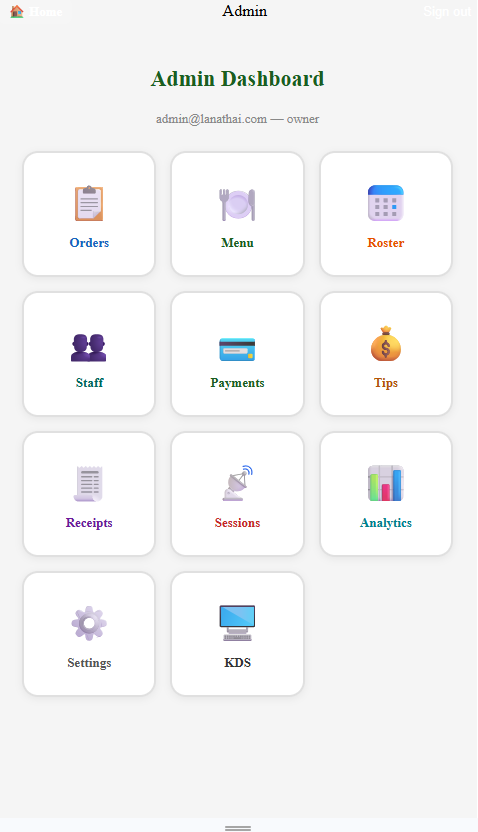Tap Sign out in the header
This screenshot has height=832, width=478.
pos(447,12)
